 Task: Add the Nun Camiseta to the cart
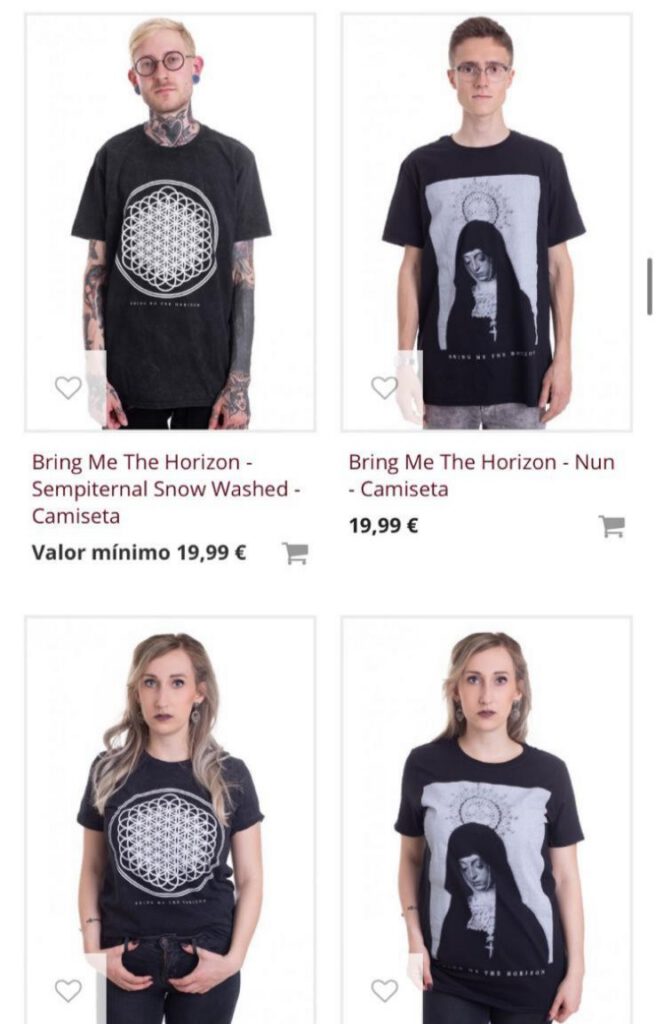(x=612, y=526)
